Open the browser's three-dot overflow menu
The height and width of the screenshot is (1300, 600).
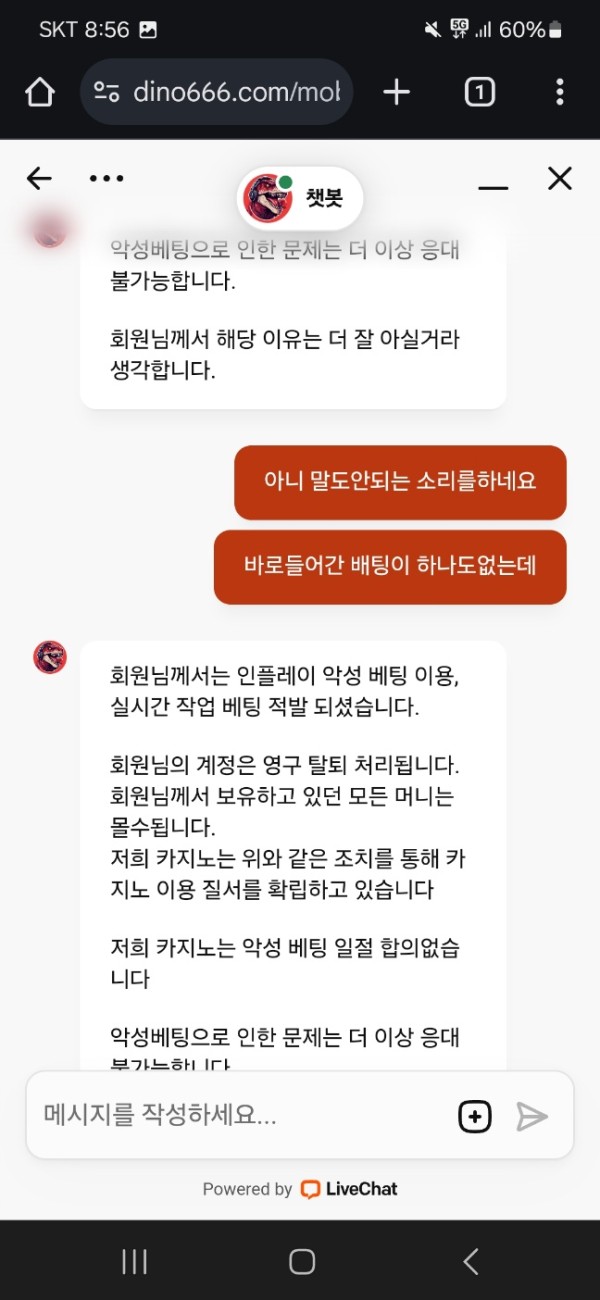559,93
